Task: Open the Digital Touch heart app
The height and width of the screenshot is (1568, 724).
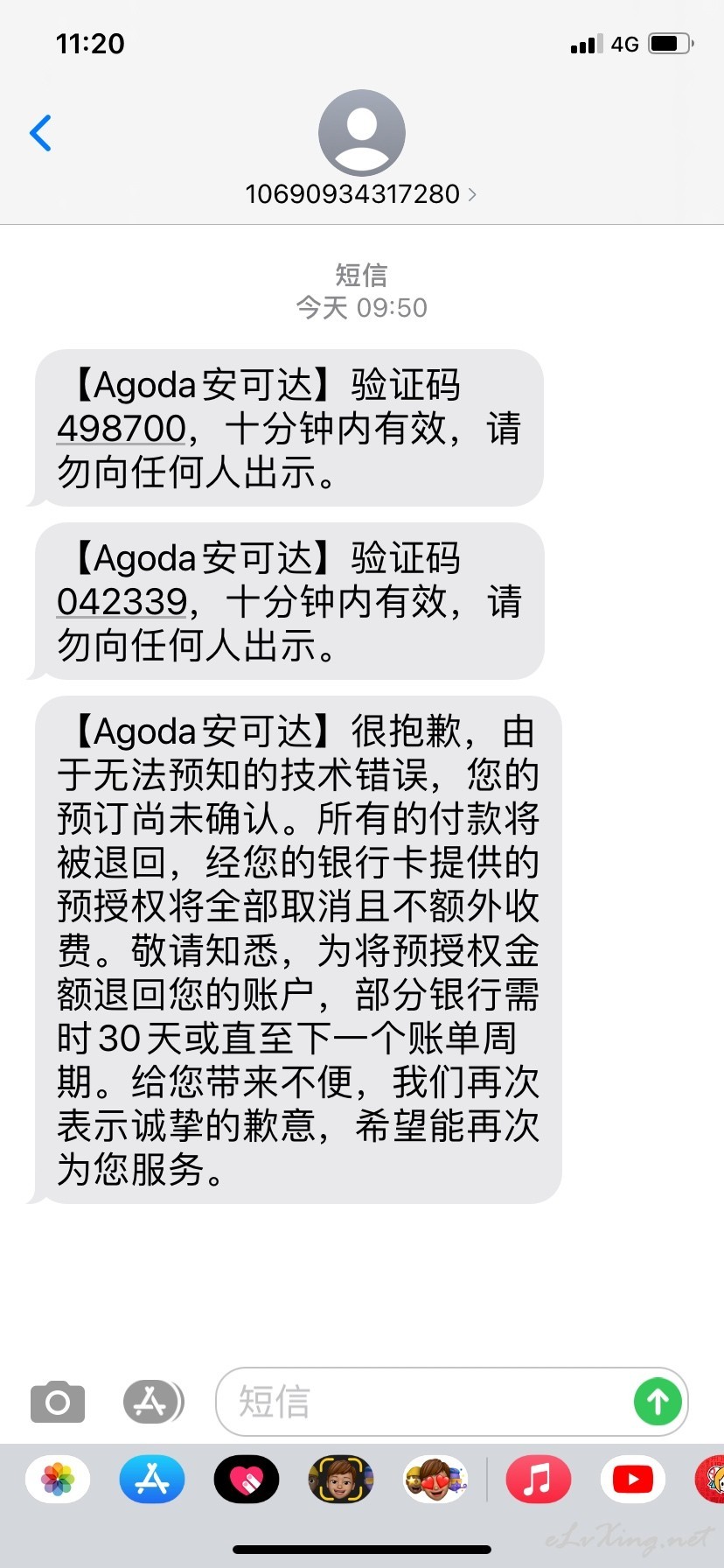Action: (x=247, y=1480)
